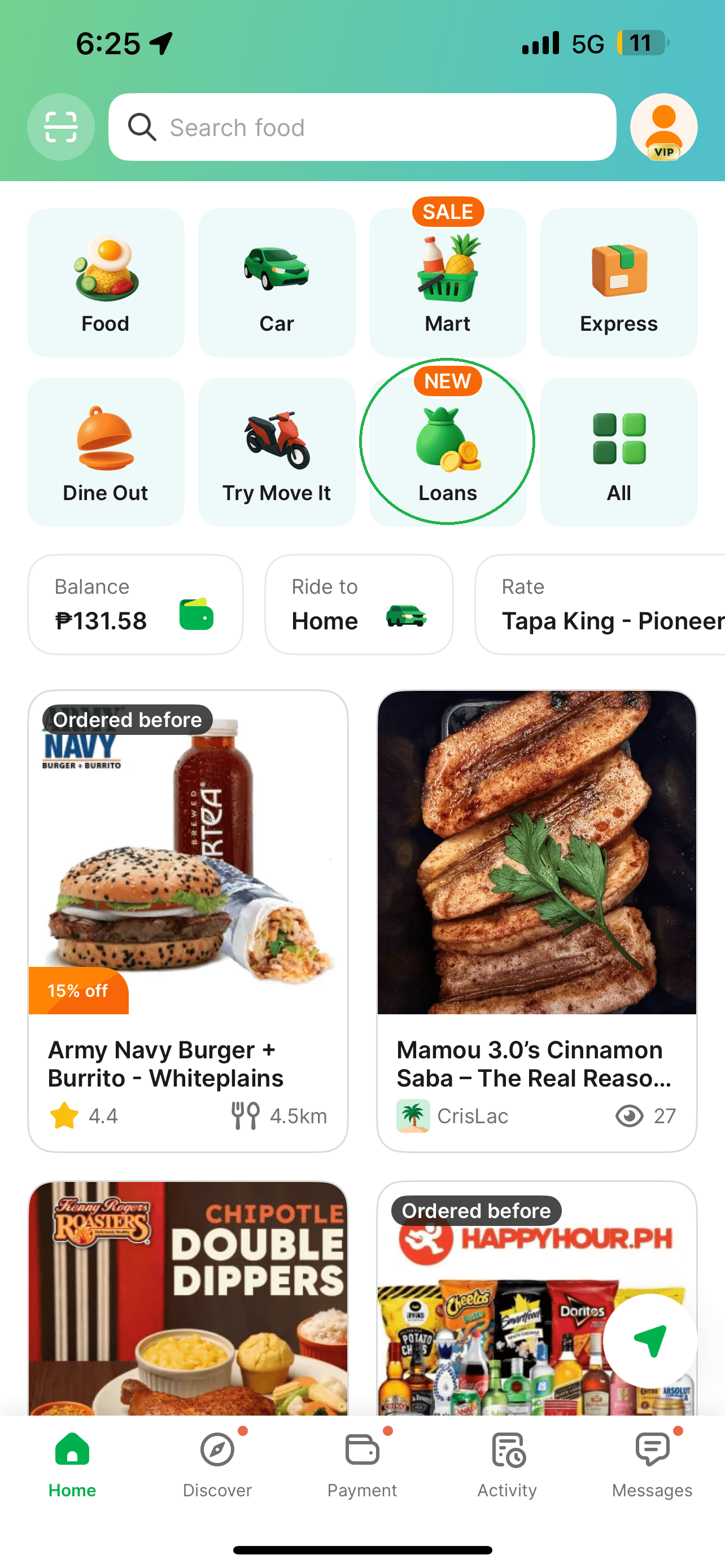Viewport: 725px width, 1568px height.
Task: Check your ₱131.58 wallet Balance
Action: click(x=134, y=604)
